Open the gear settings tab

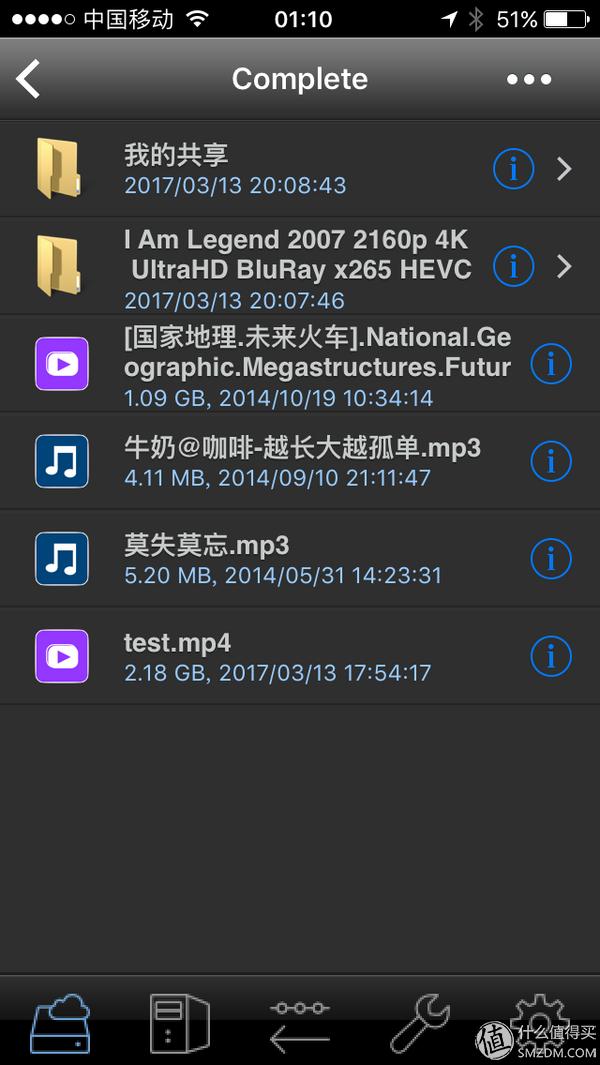[x=540, y=1022]
